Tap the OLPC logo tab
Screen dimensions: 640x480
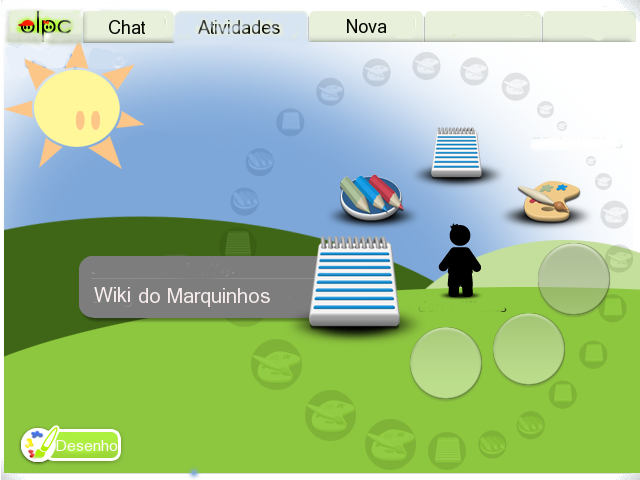[44, 26]
